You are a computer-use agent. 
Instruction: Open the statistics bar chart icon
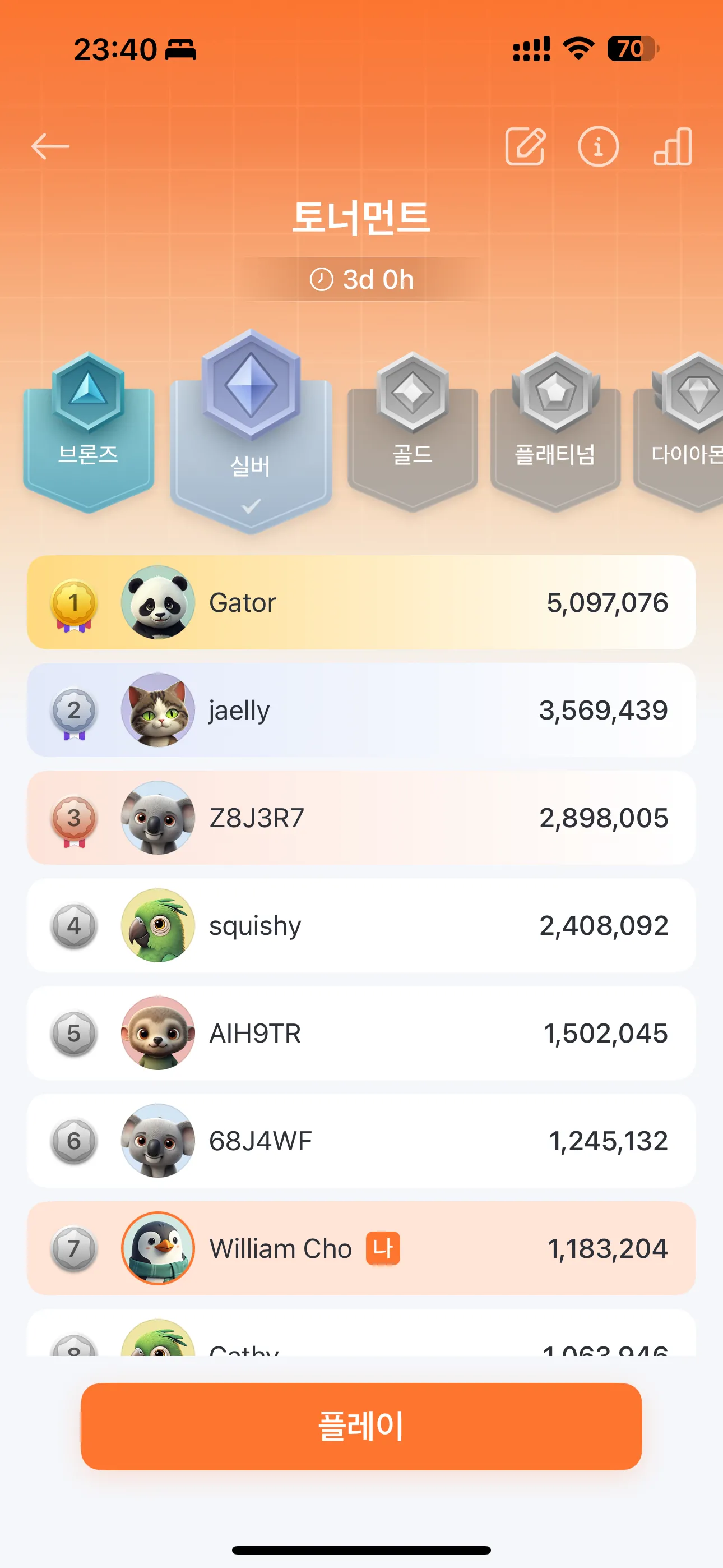673,147
